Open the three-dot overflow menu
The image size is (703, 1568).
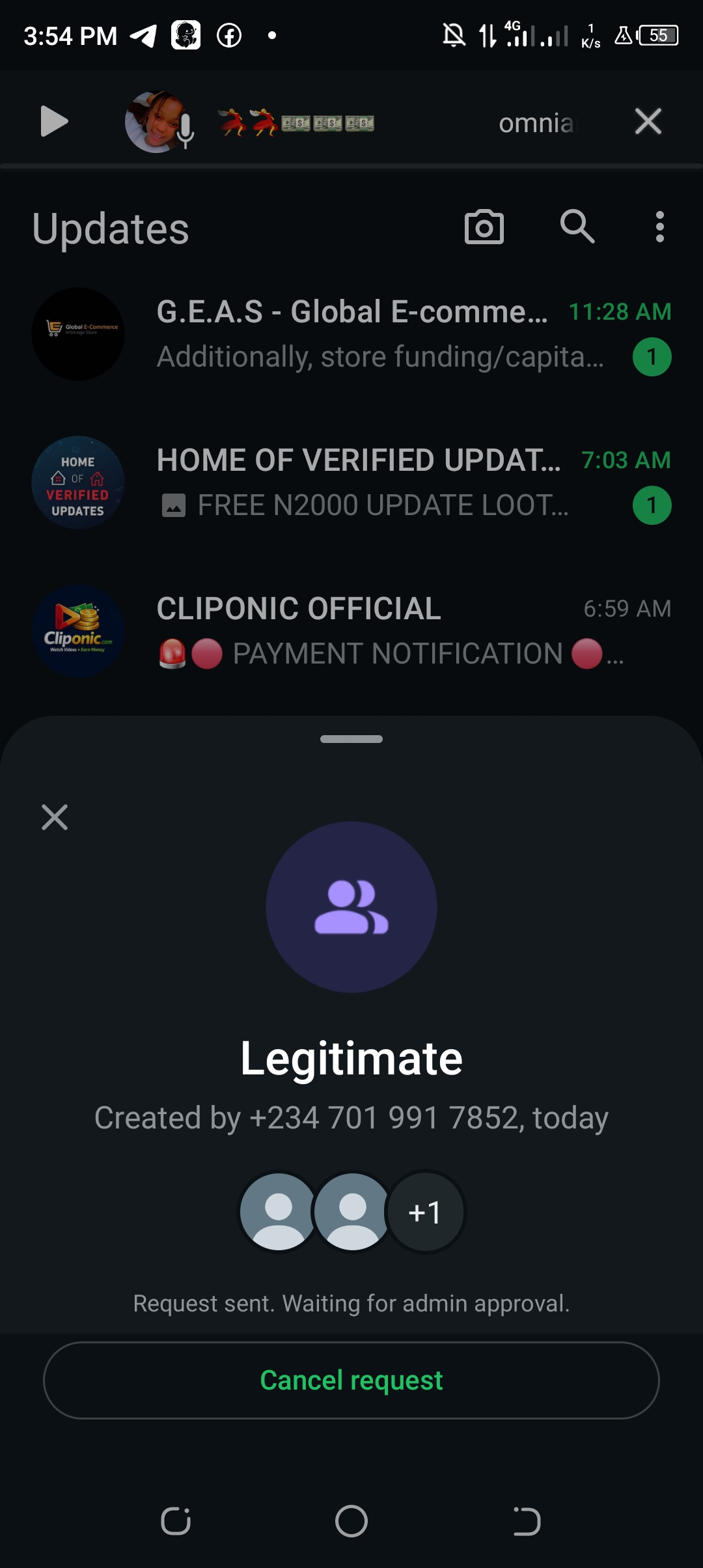(659, 227)
